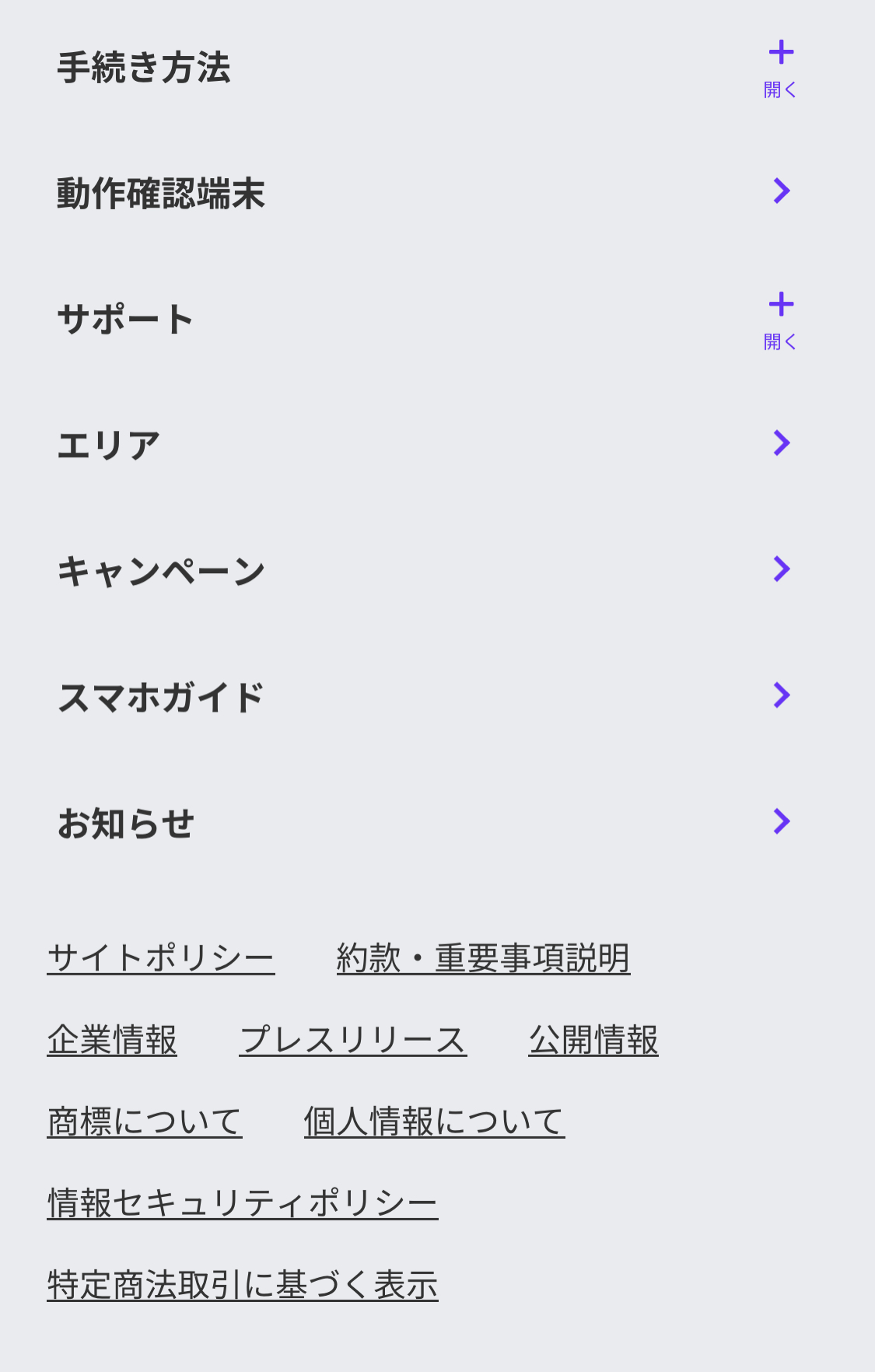875x1372 pixels.
Task: Open 個人情報について link
Action: coord(434,1122)
